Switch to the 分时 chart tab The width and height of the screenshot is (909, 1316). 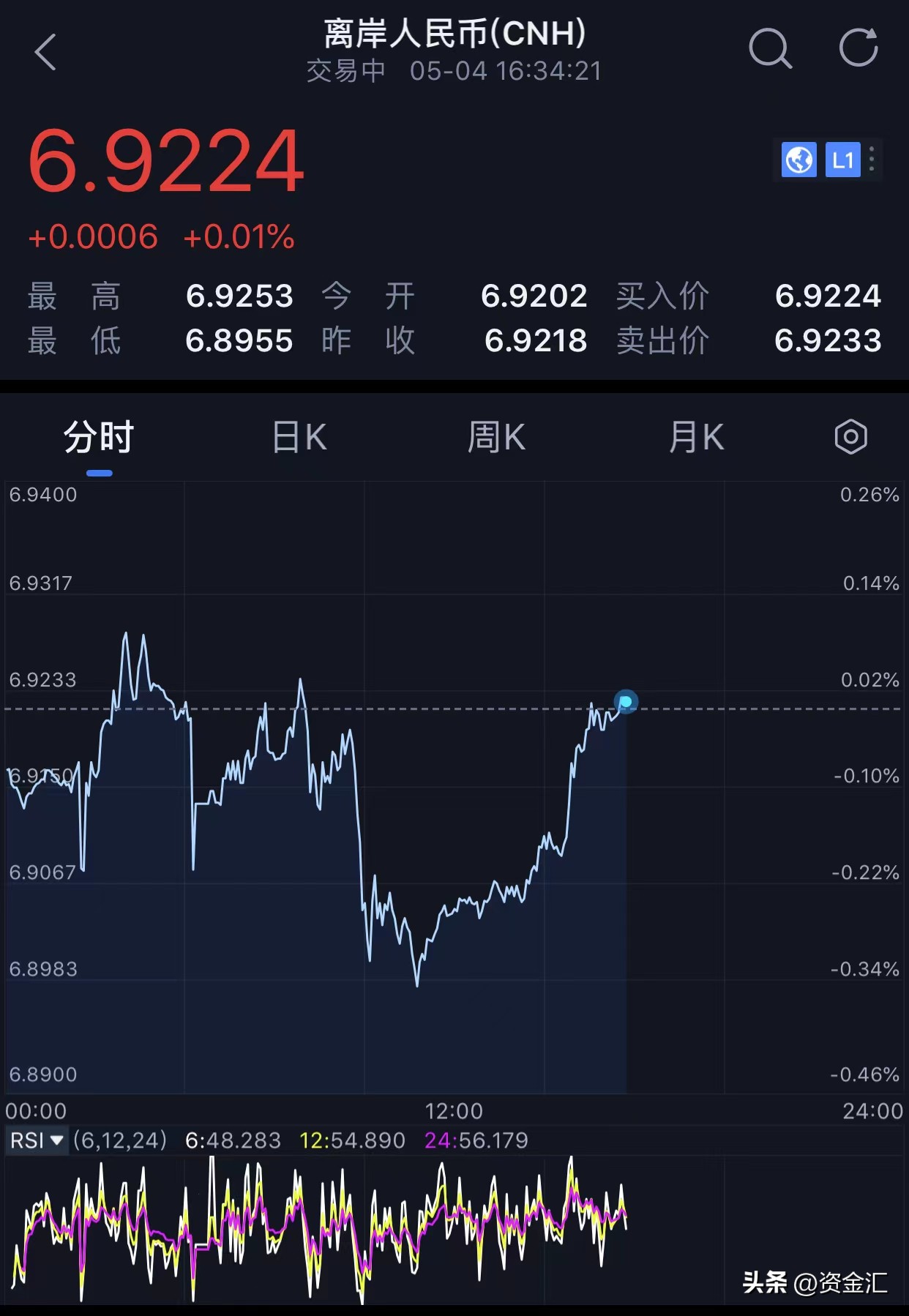99,438
